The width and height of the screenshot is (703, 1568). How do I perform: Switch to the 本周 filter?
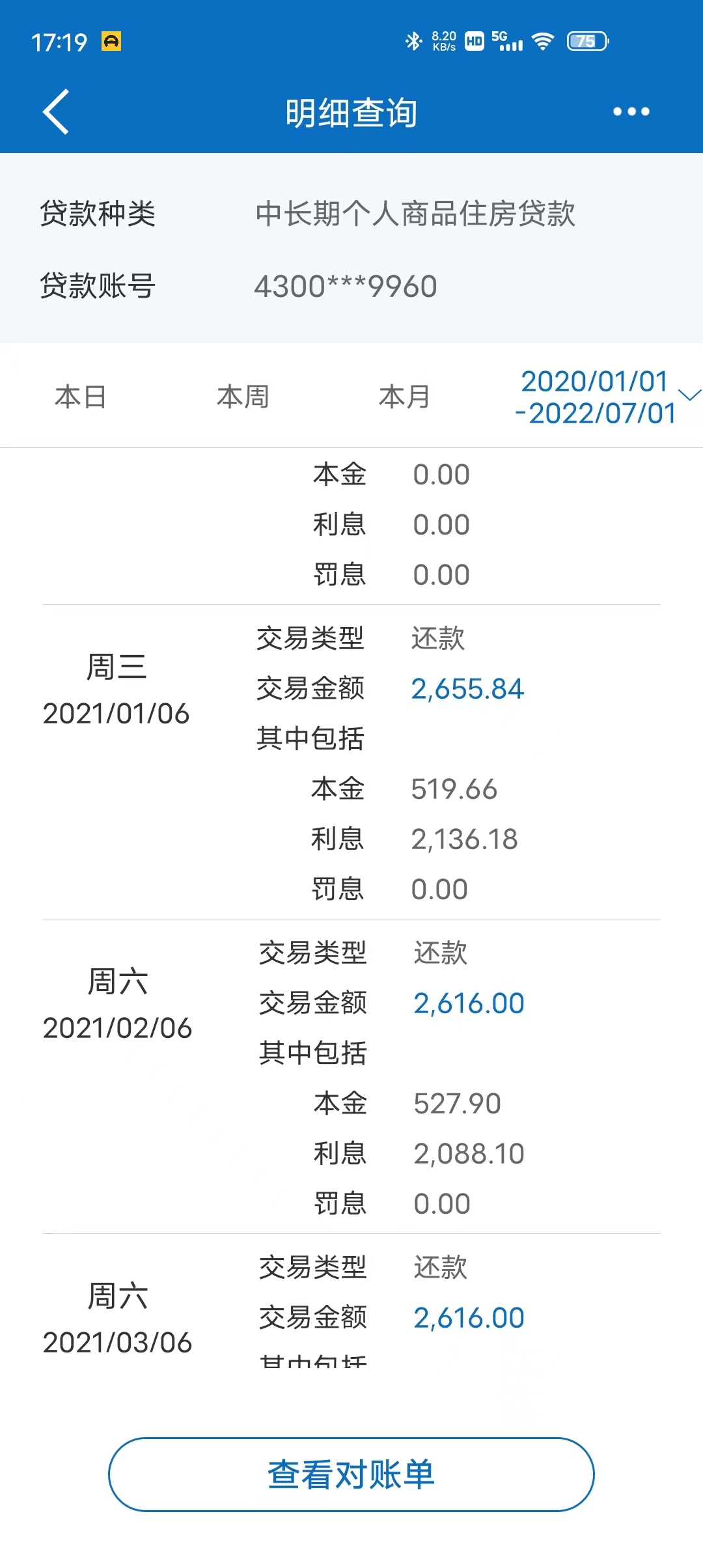coord(243,397)
